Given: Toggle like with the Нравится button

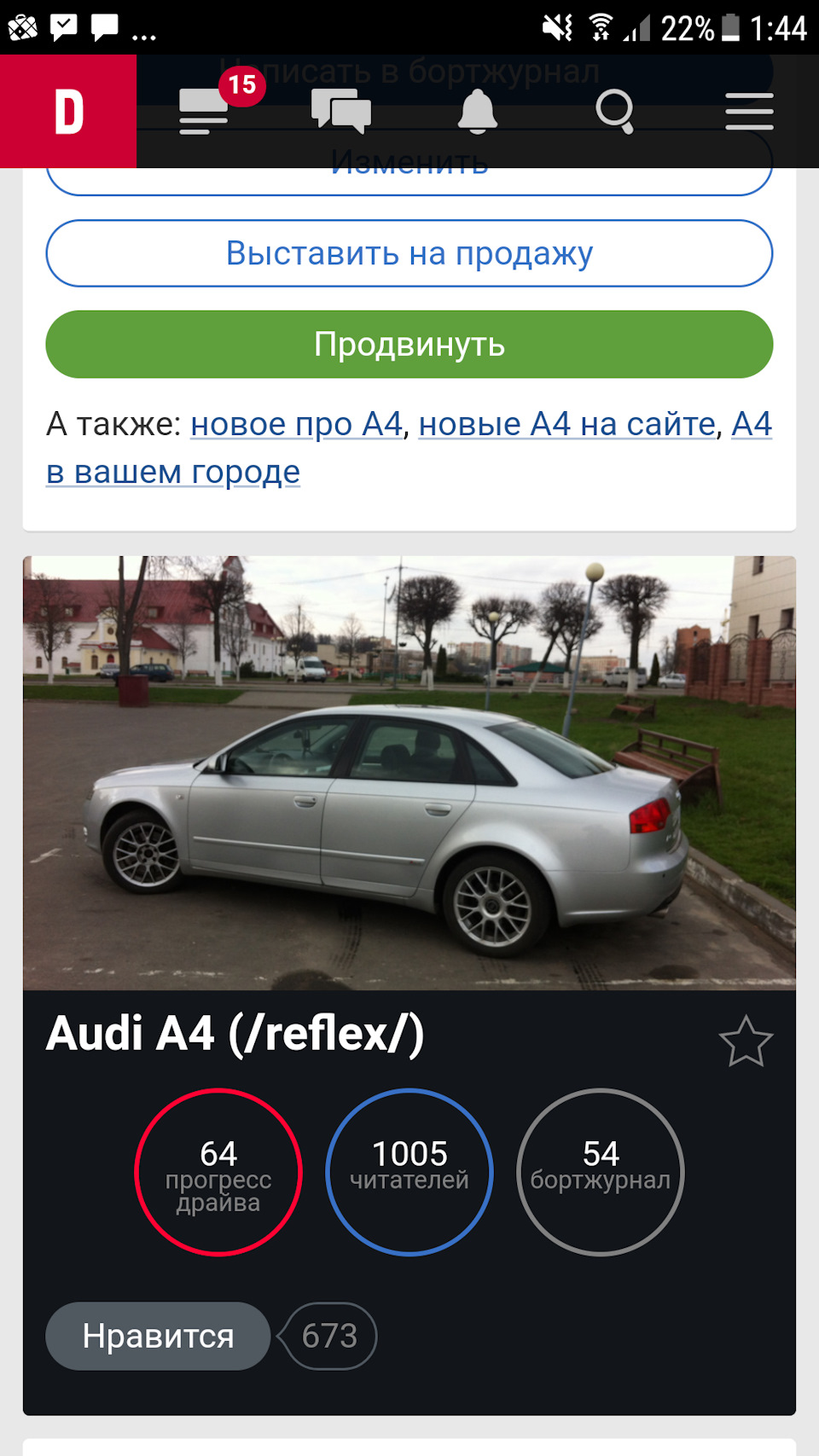Looking at the screenshot, I should (158, 1337).
